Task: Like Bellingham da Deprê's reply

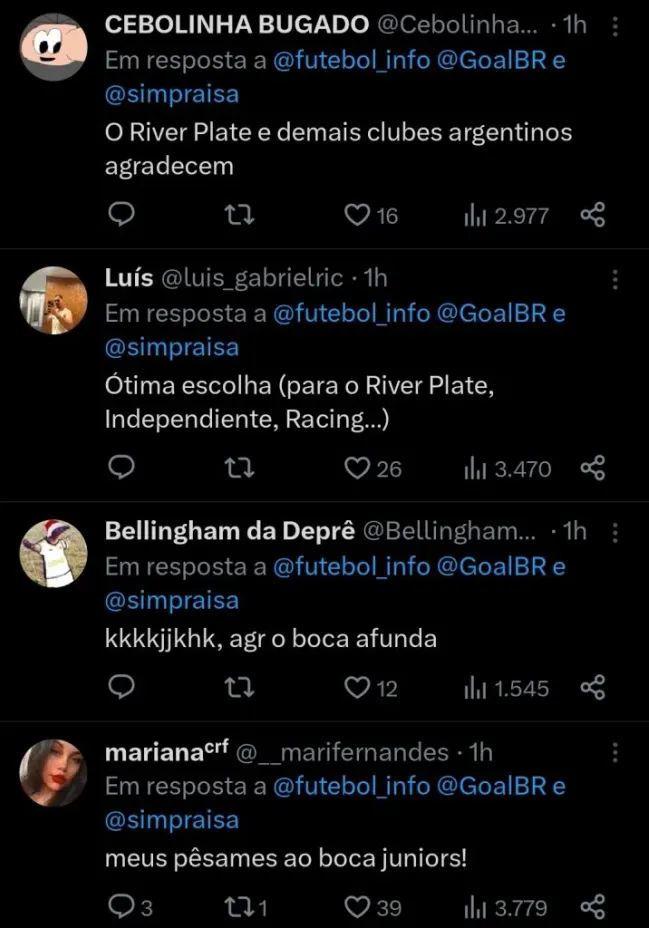Action: 357,688
